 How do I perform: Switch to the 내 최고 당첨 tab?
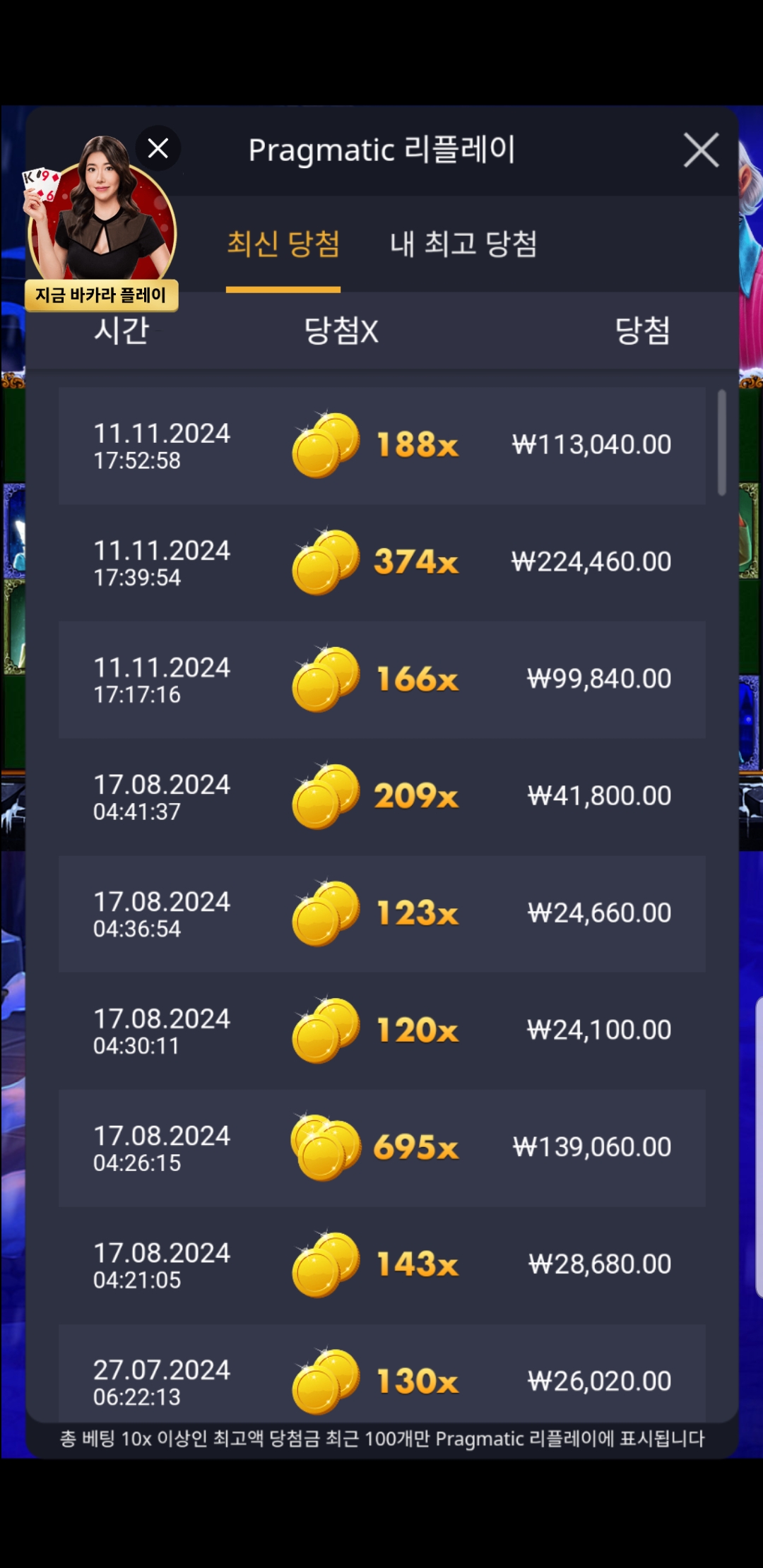coord(463,244)
